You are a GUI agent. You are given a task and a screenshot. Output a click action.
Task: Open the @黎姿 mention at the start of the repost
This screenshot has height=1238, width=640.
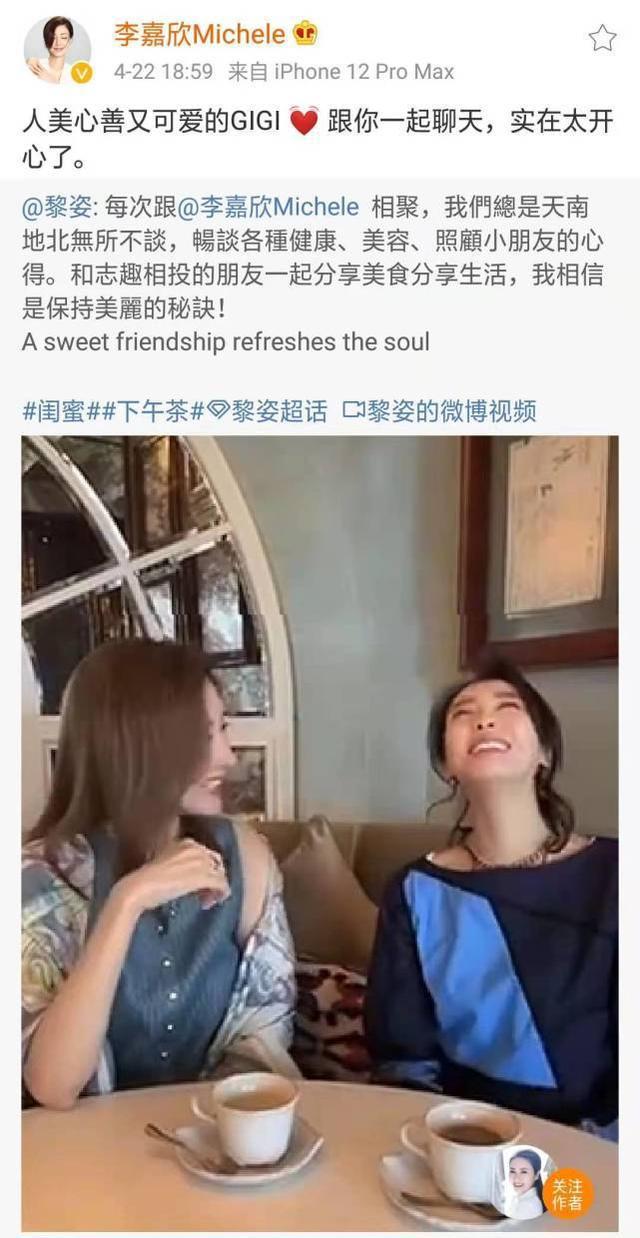click(57, 207)
